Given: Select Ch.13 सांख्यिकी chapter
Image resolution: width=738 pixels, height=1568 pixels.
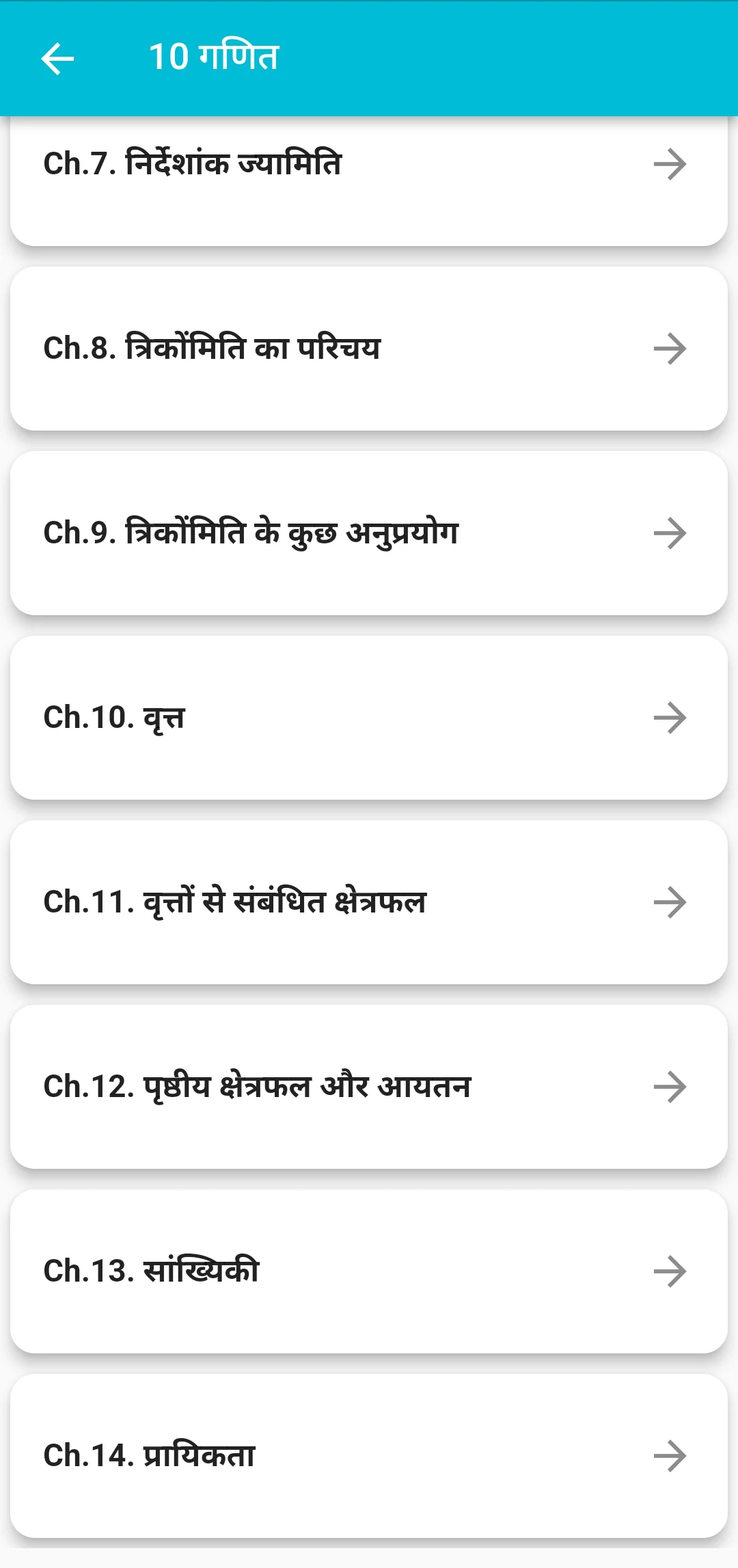Looking at the screenshot, I should (x=369, y=1271).
